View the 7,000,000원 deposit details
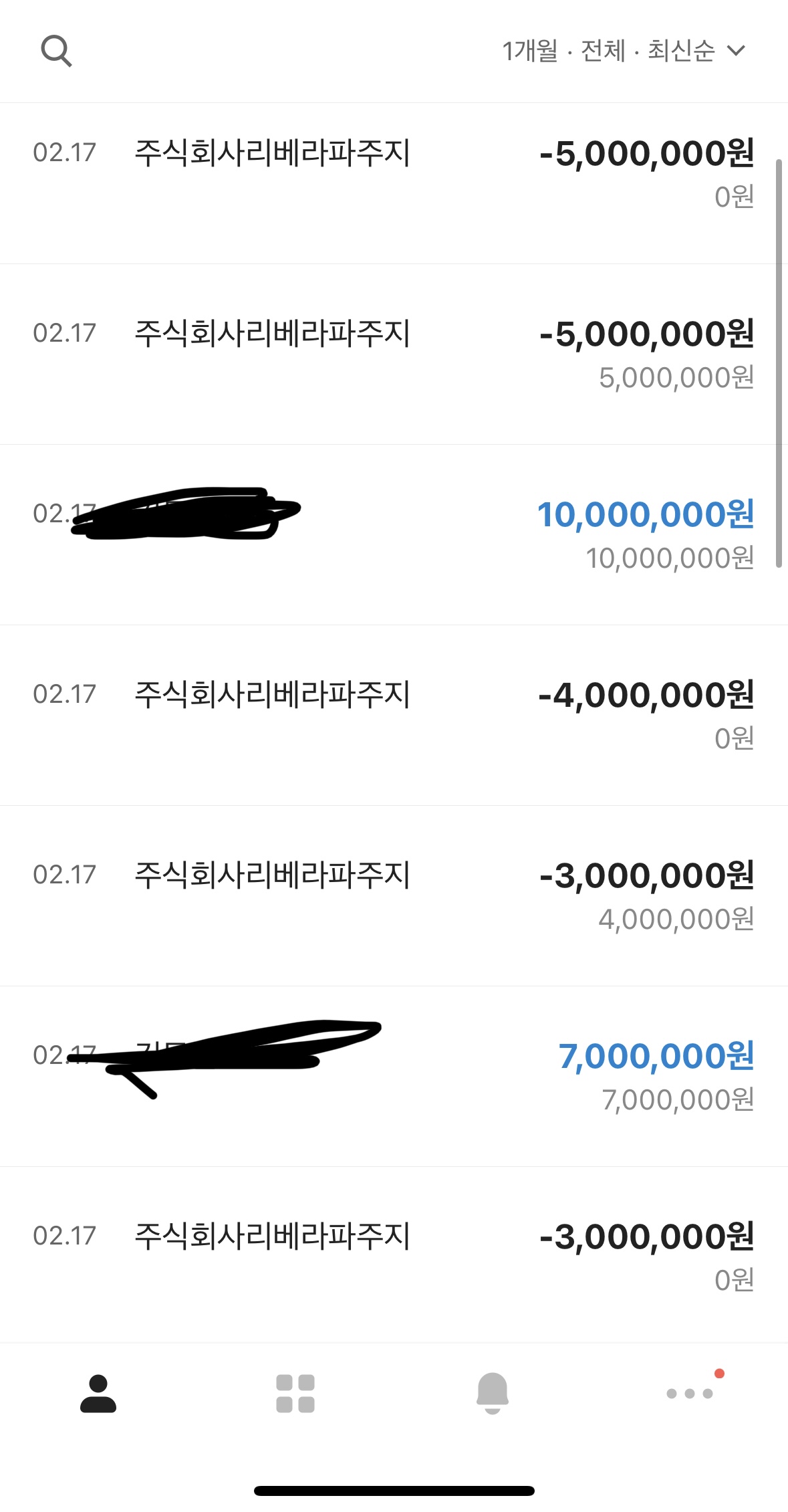This screenshot has height=1512, width=788. (x=394, y=1077)
